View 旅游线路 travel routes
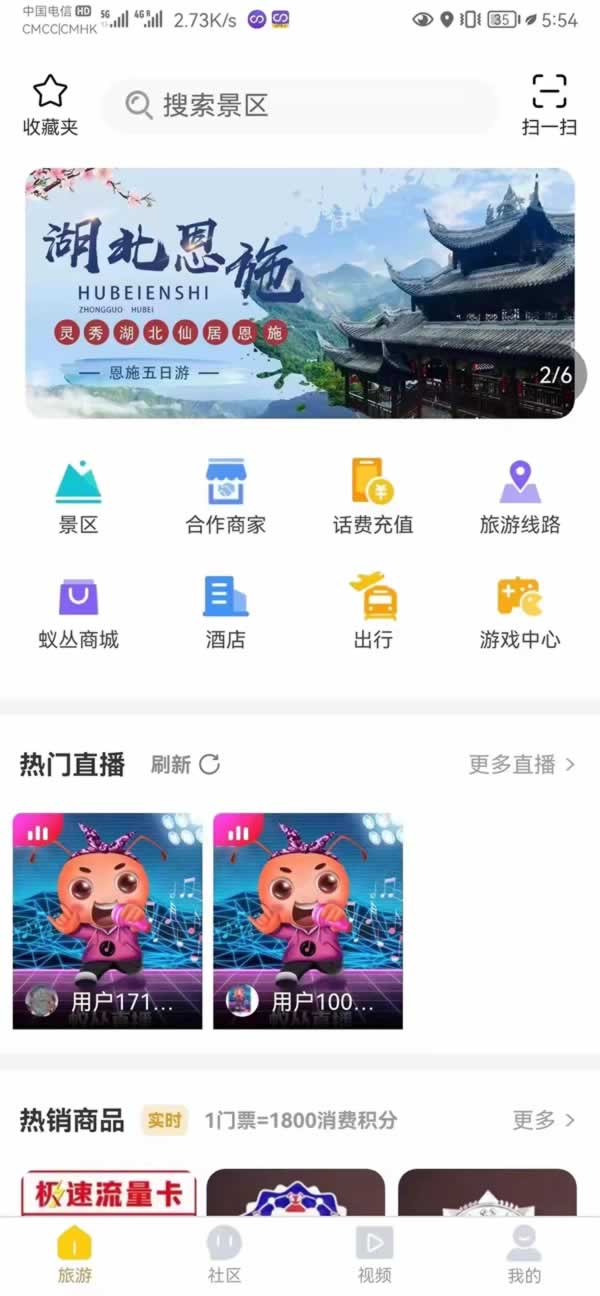The height and width of the screenshot is (1296, 600). pos(520,497)
